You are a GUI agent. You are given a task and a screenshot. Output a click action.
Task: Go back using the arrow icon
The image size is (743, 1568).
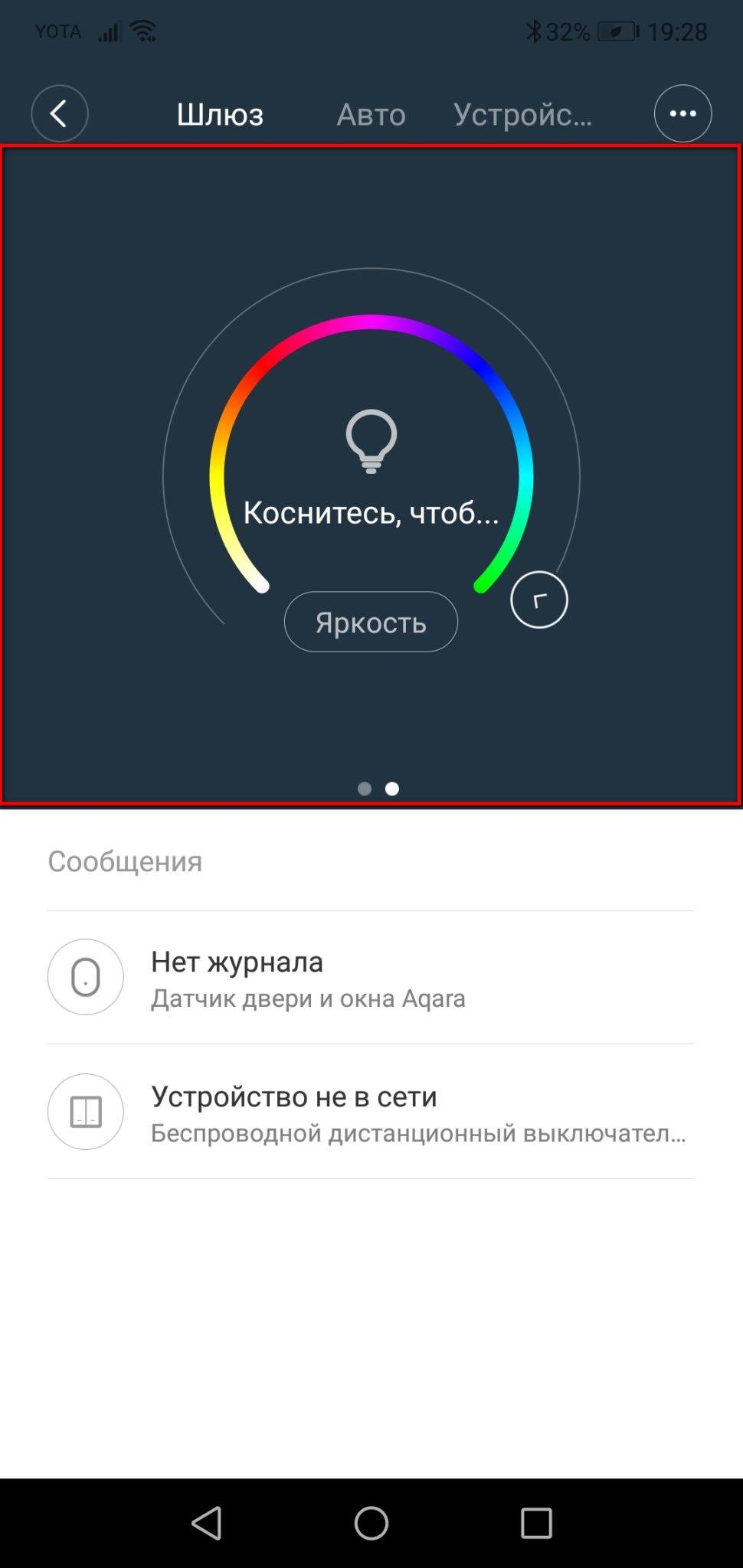(59, 113)
